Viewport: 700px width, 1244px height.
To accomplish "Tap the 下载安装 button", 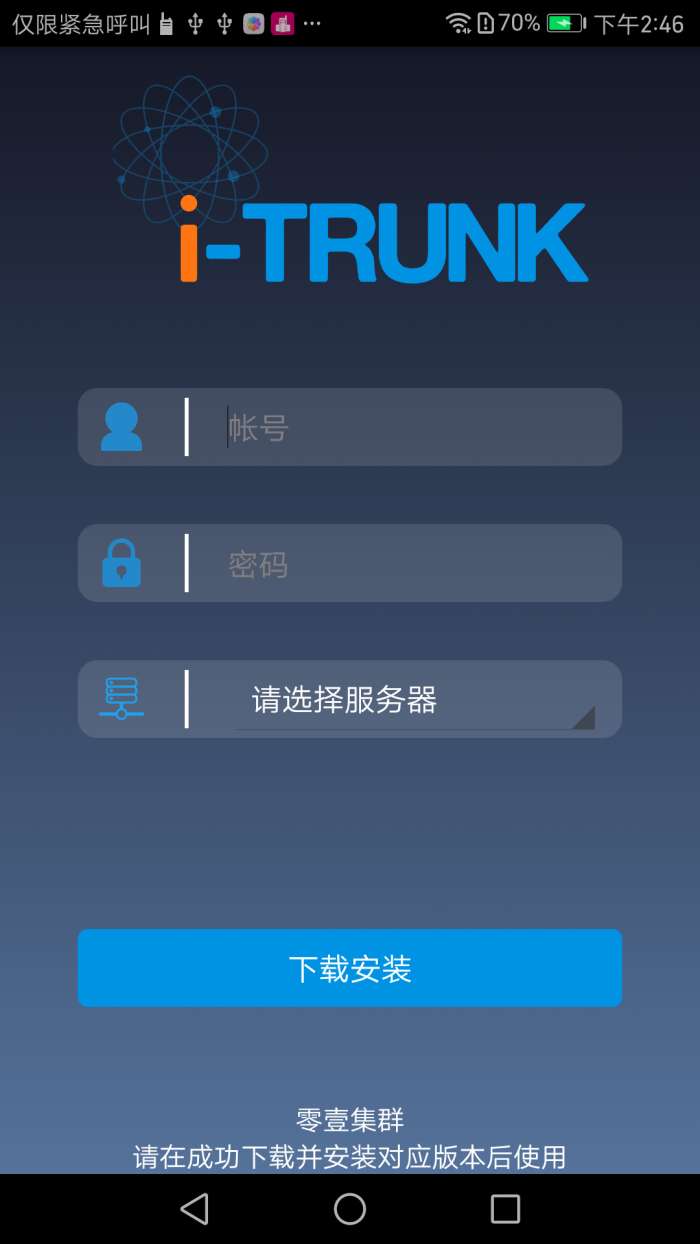I will point(350,968).
